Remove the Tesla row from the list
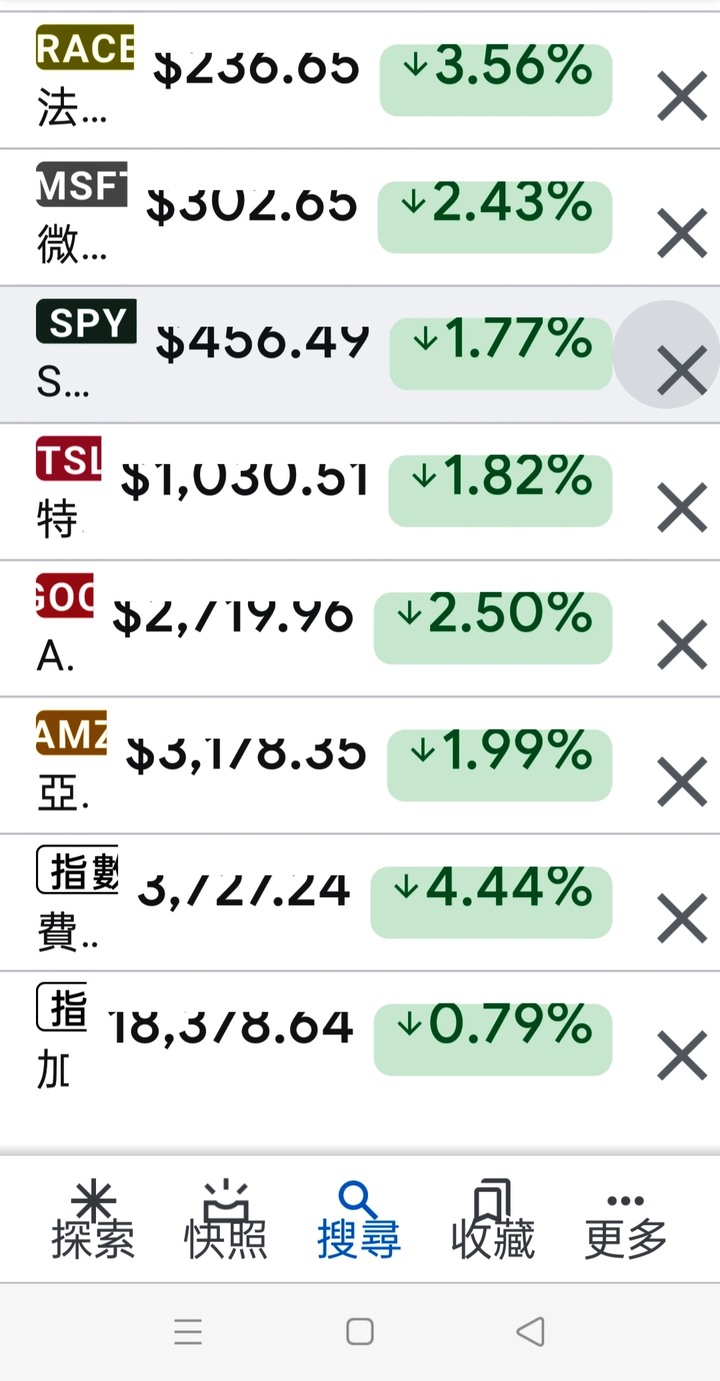 [682, 508]
